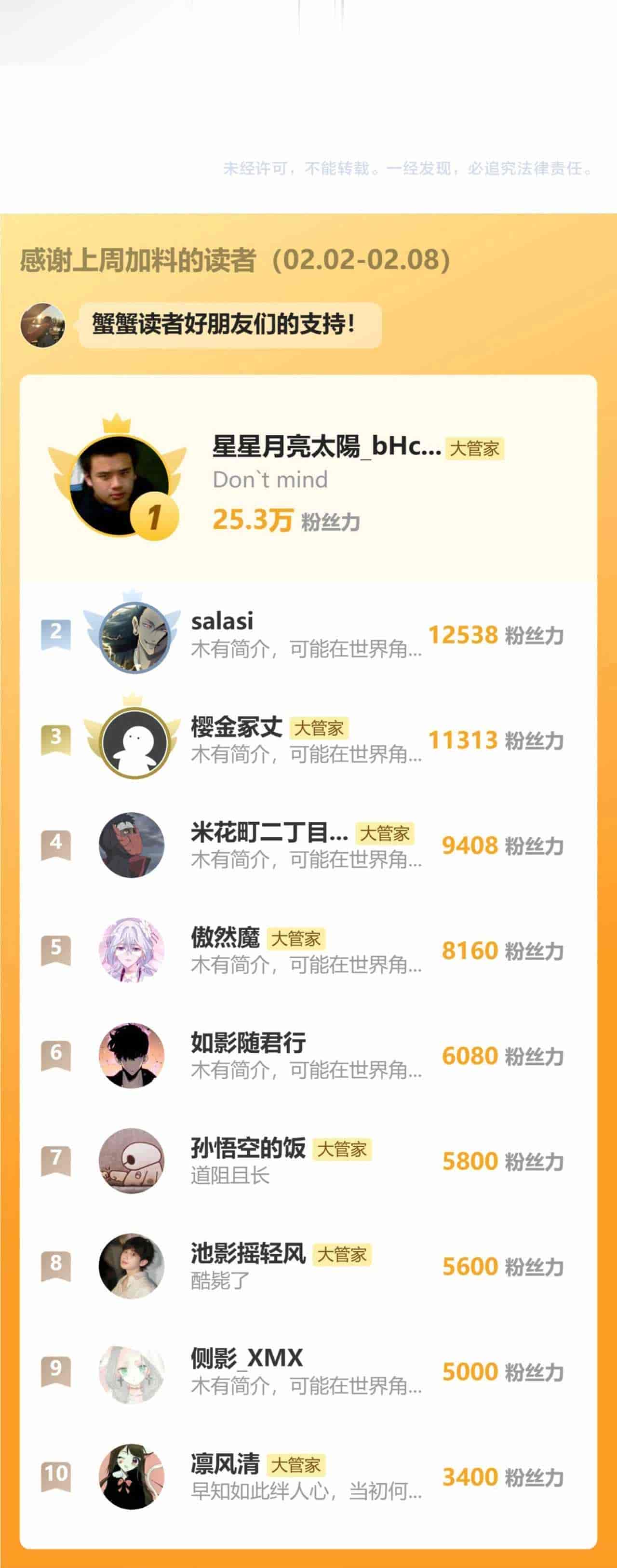The height and width of the screenshot is (1568, 617).
Task: View third-ranked reader 樱金冢丈
Action: (x=237, y=727)
